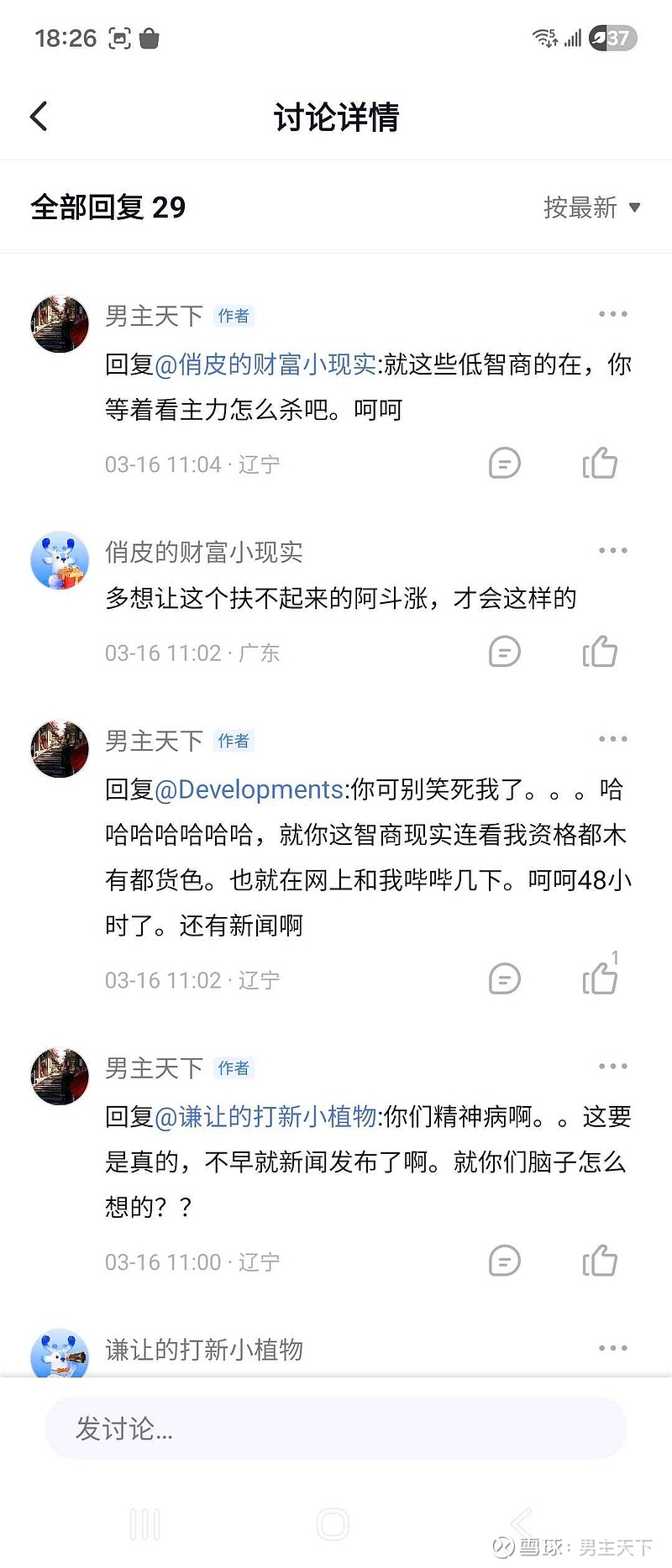The width and height of the screenshot is (672, 1568).
Task: Tap the back arrow to leave 讨论详情
Action: tap(37, 117)
